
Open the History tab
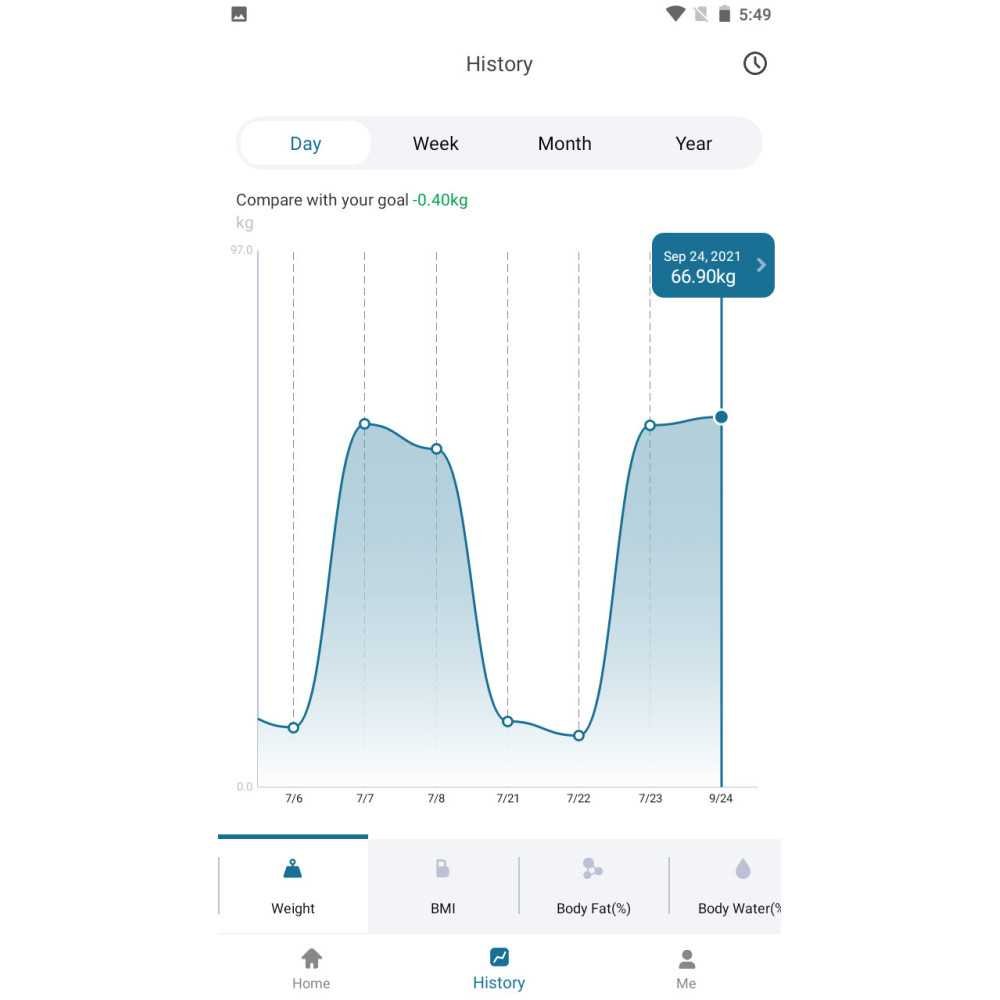pos(499,968)
